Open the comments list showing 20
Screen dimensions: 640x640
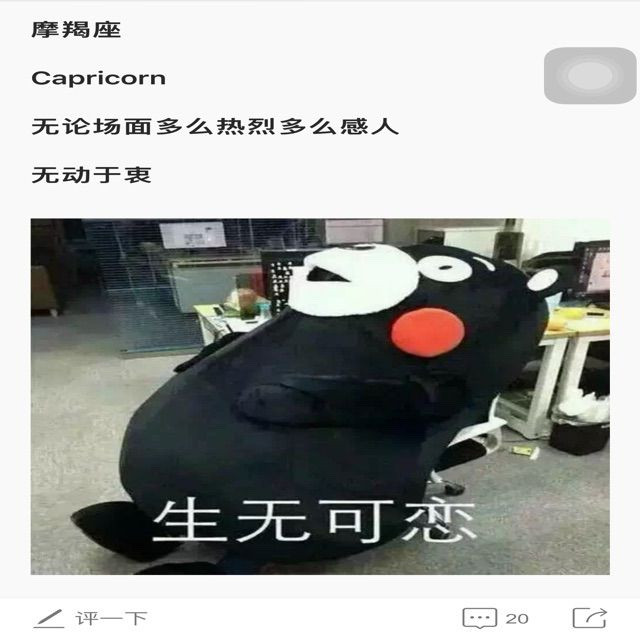coord(495,618)
